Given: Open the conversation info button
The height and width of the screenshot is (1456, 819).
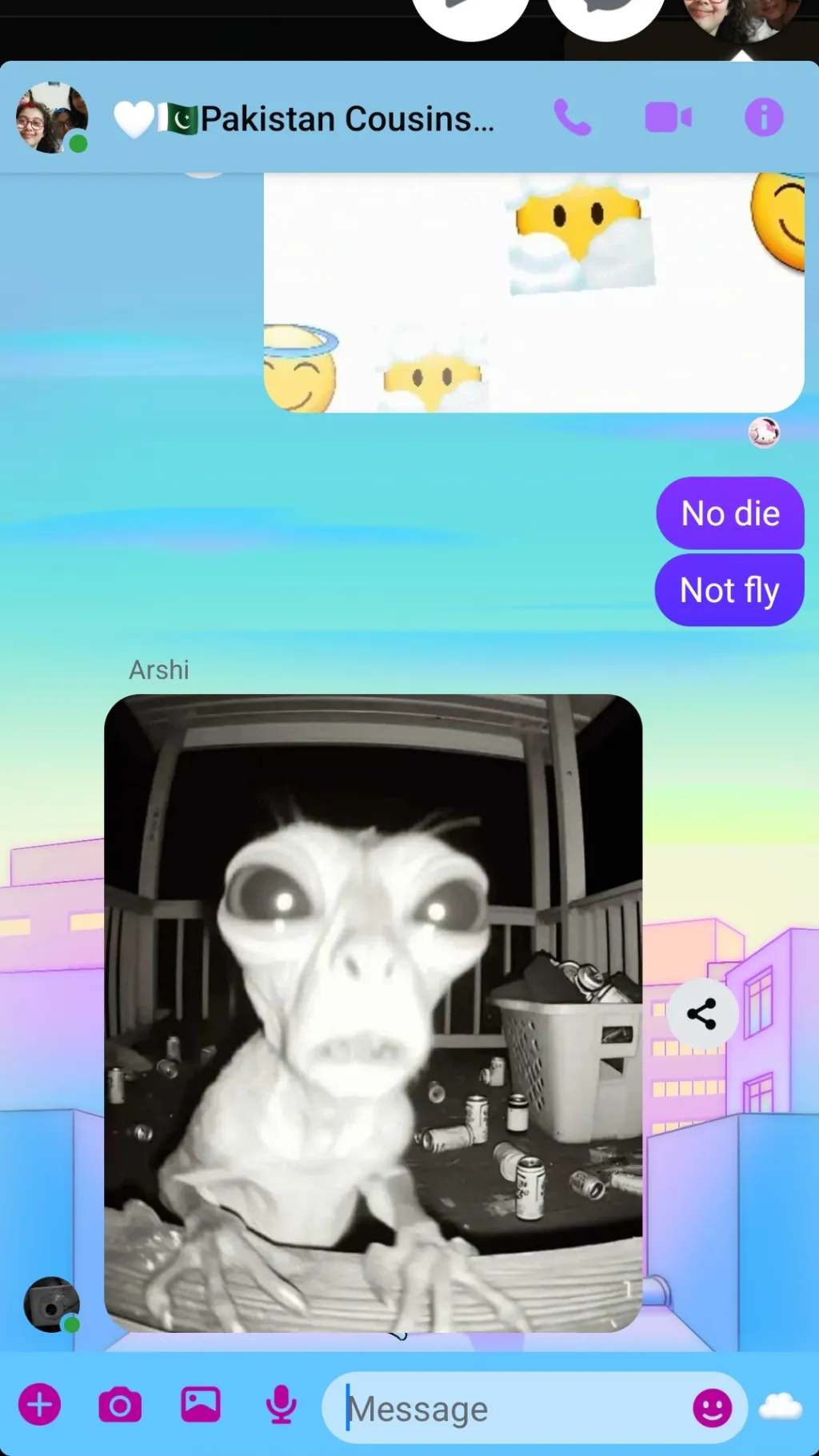Looking at the screenshot, I should pyautogui.click(x=763, y=118).
